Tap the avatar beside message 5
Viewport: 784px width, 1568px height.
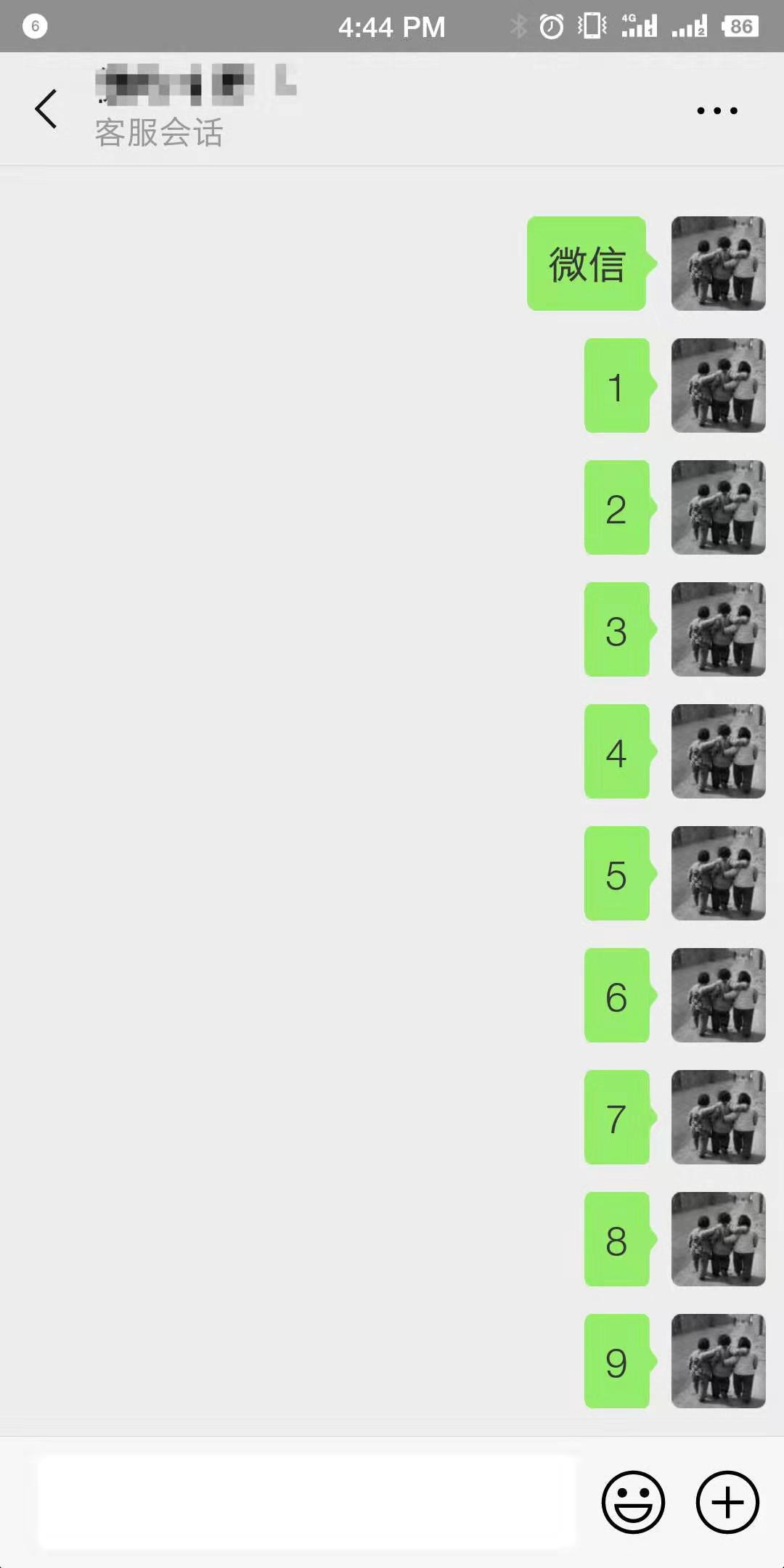718,873
